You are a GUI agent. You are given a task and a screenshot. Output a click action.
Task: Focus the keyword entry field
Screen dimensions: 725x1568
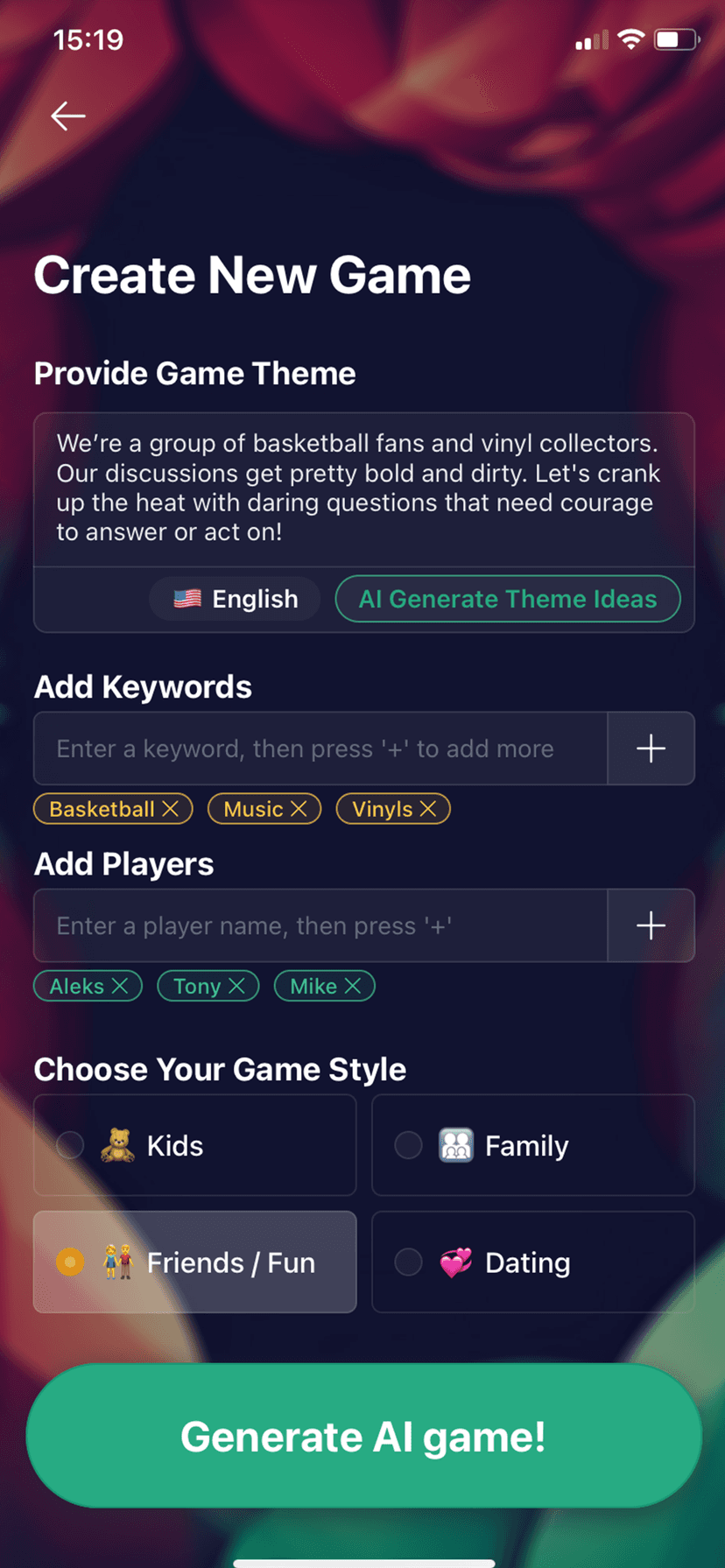click(x=320, y=749)
